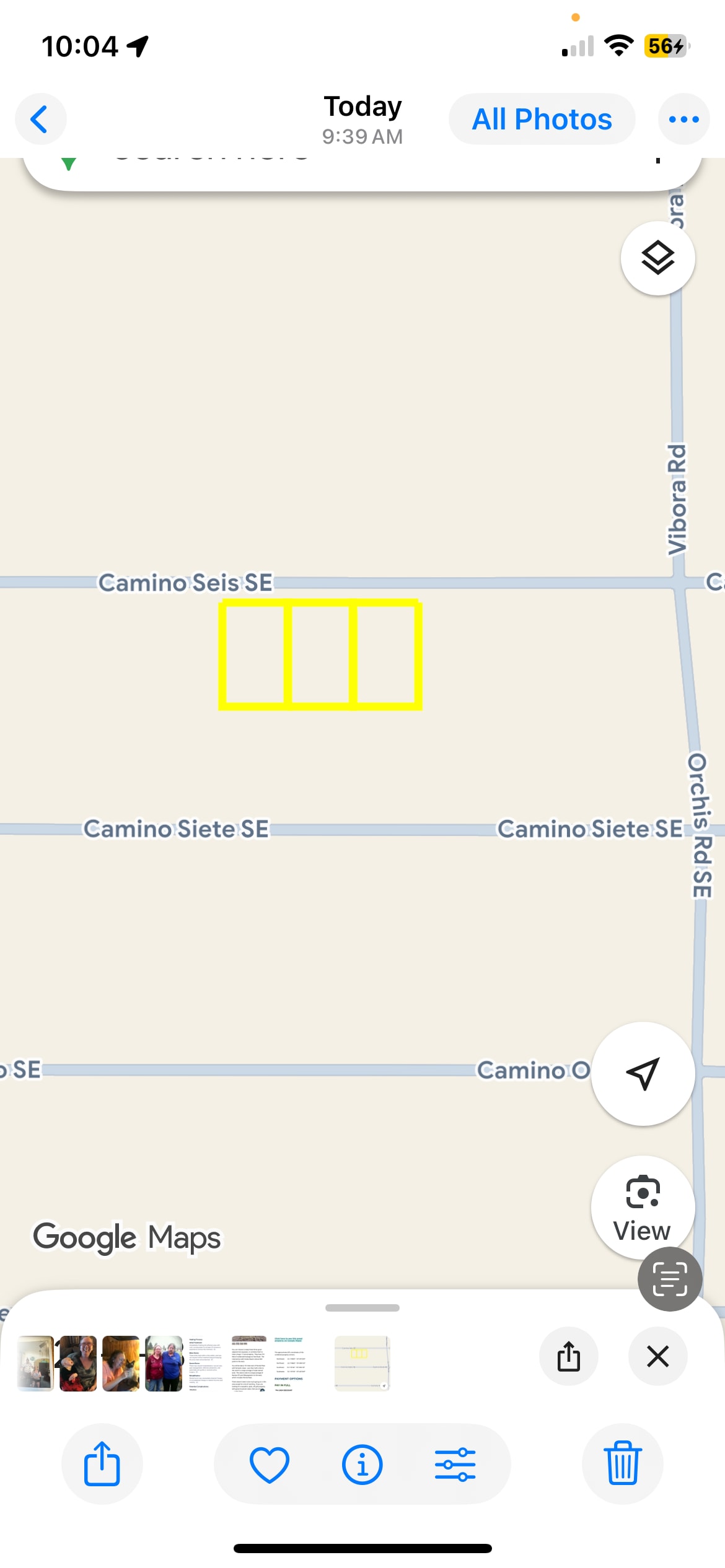Share this photo
725x1568 pixels.
point(102,1464)
